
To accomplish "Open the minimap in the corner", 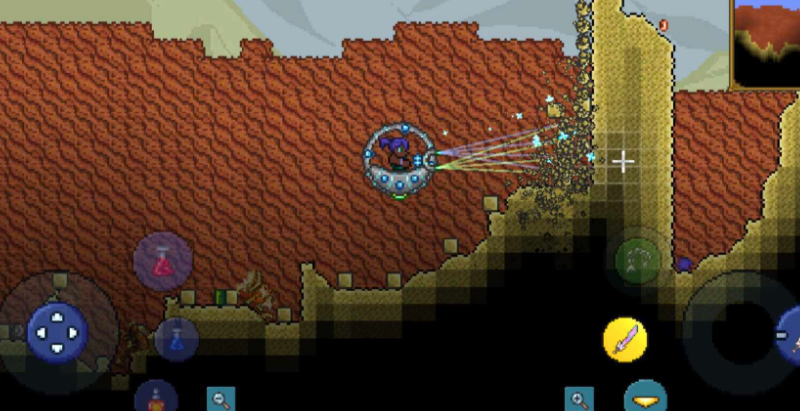I will (766, 44).
